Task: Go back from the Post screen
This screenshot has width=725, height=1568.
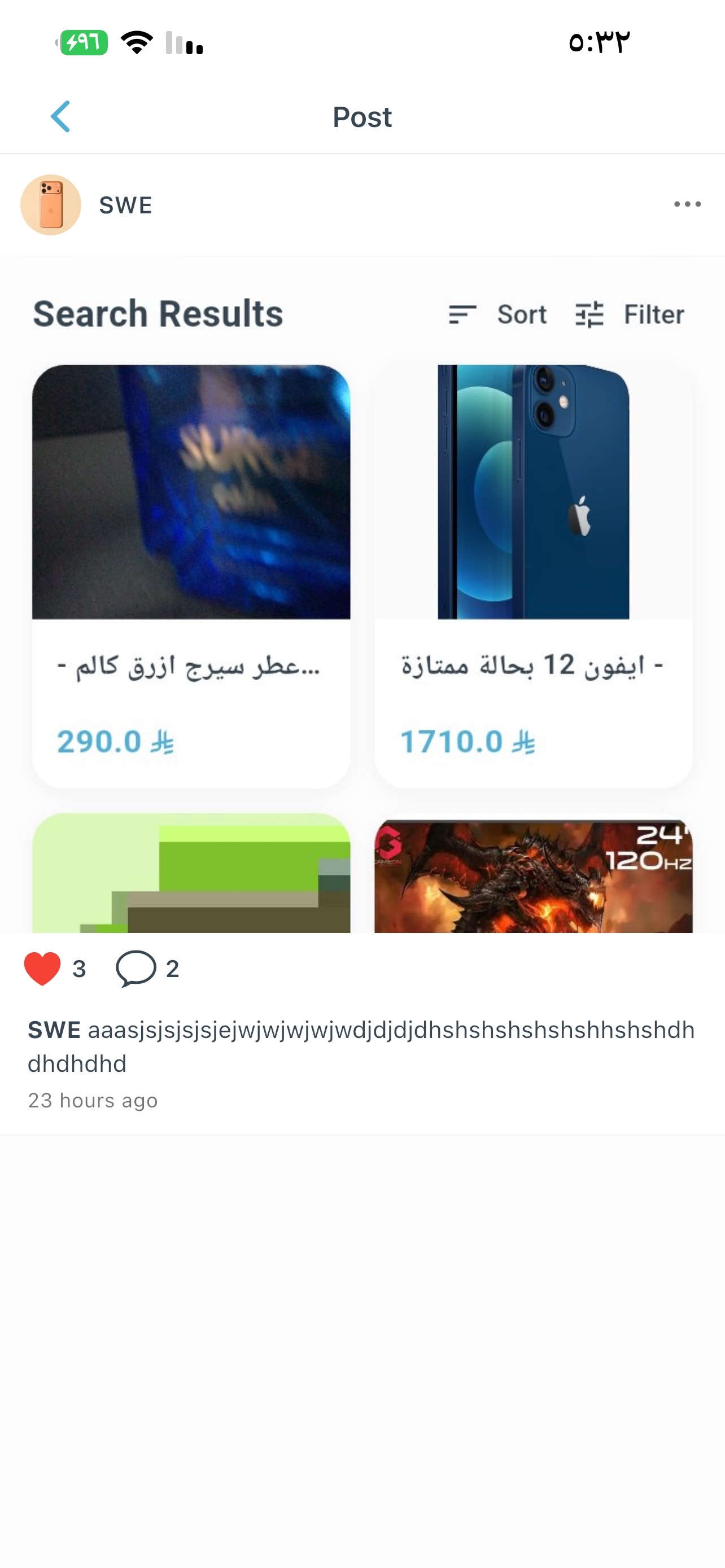Action: pyautogui.click(x=60, y=116)
